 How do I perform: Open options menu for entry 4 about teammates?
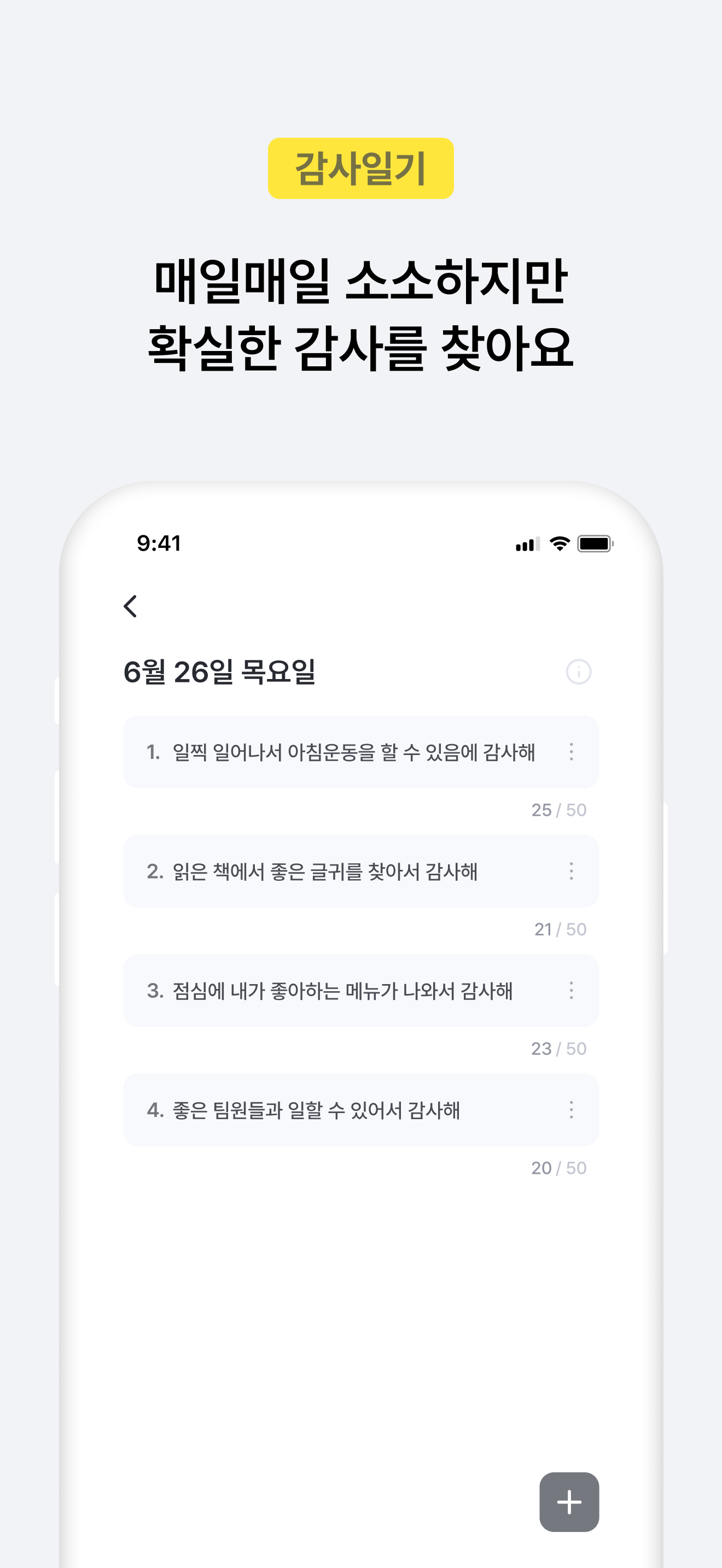[x=570, y=1110]
